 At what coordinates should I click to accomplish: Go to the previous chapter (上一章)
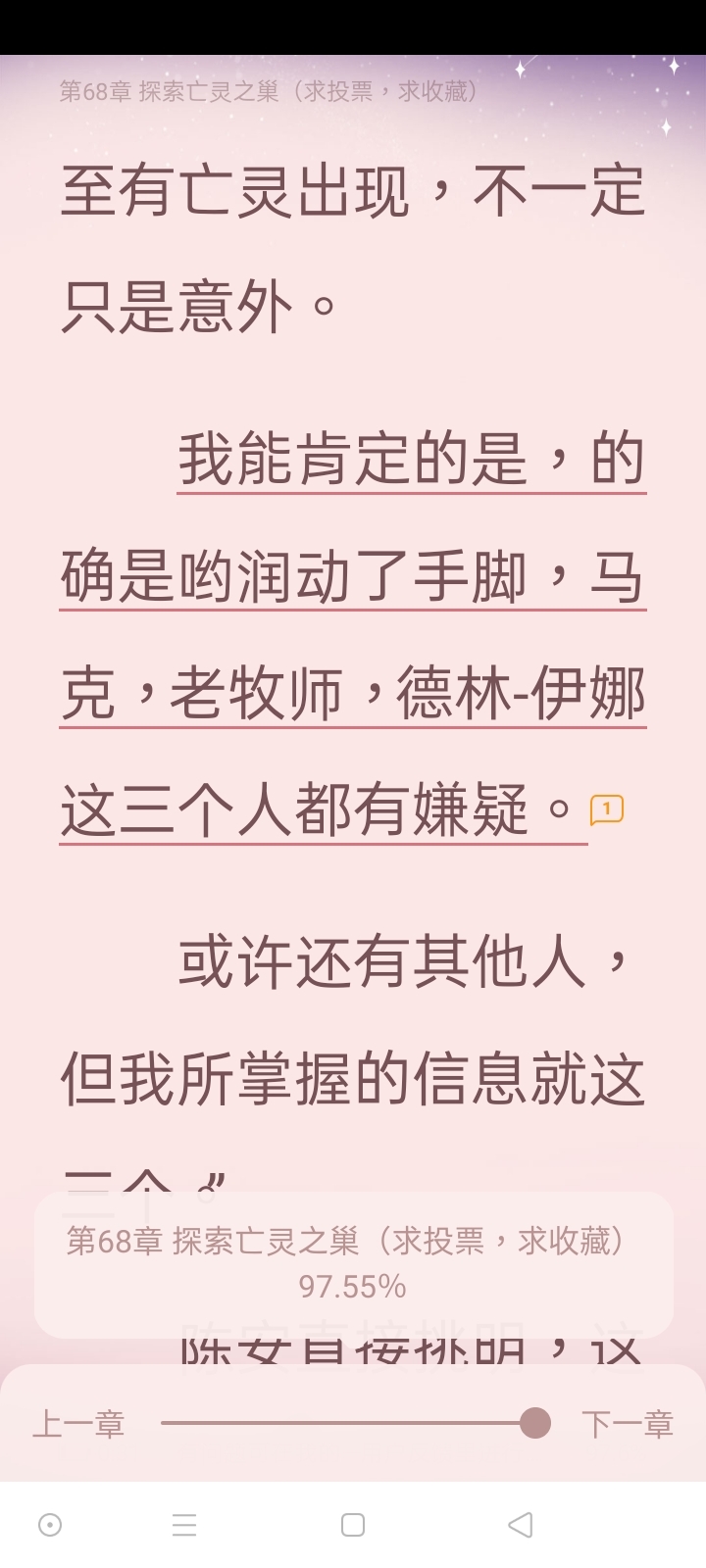click(x=78, y=1424)
